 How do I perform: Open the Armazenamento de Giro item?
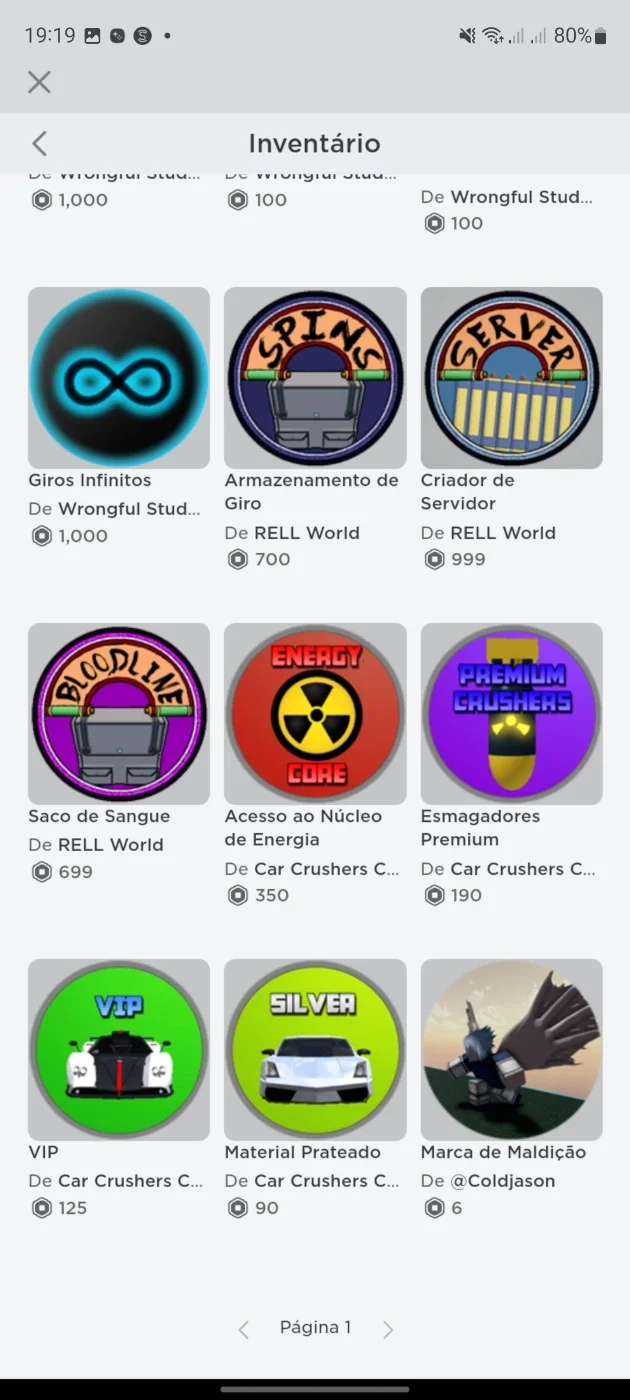315,378
